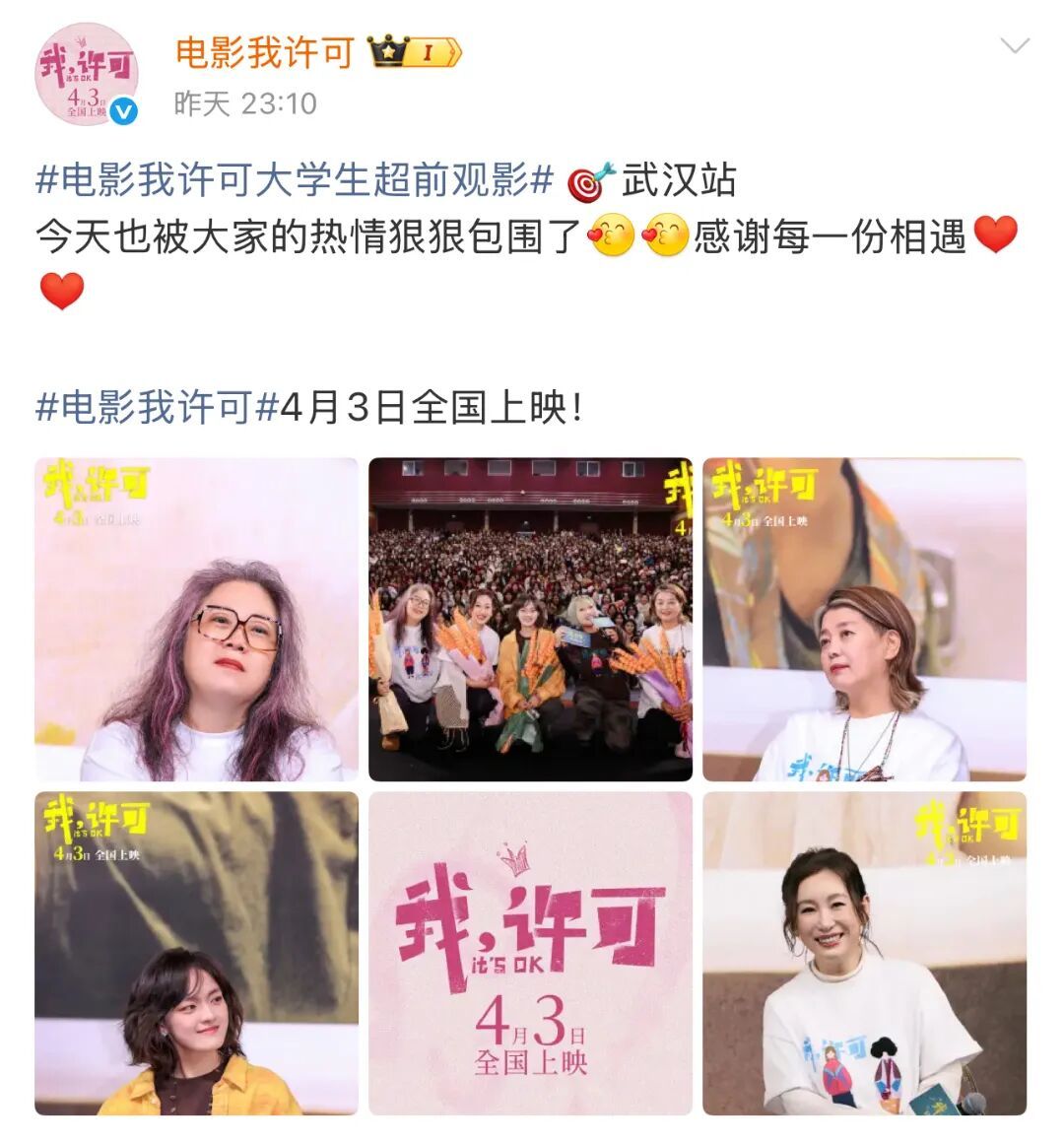Image resolution: width=1064 pixels, height=1142 pixels.
Task: Open photo of woman in yellow jacket
Action: point(197,953)
